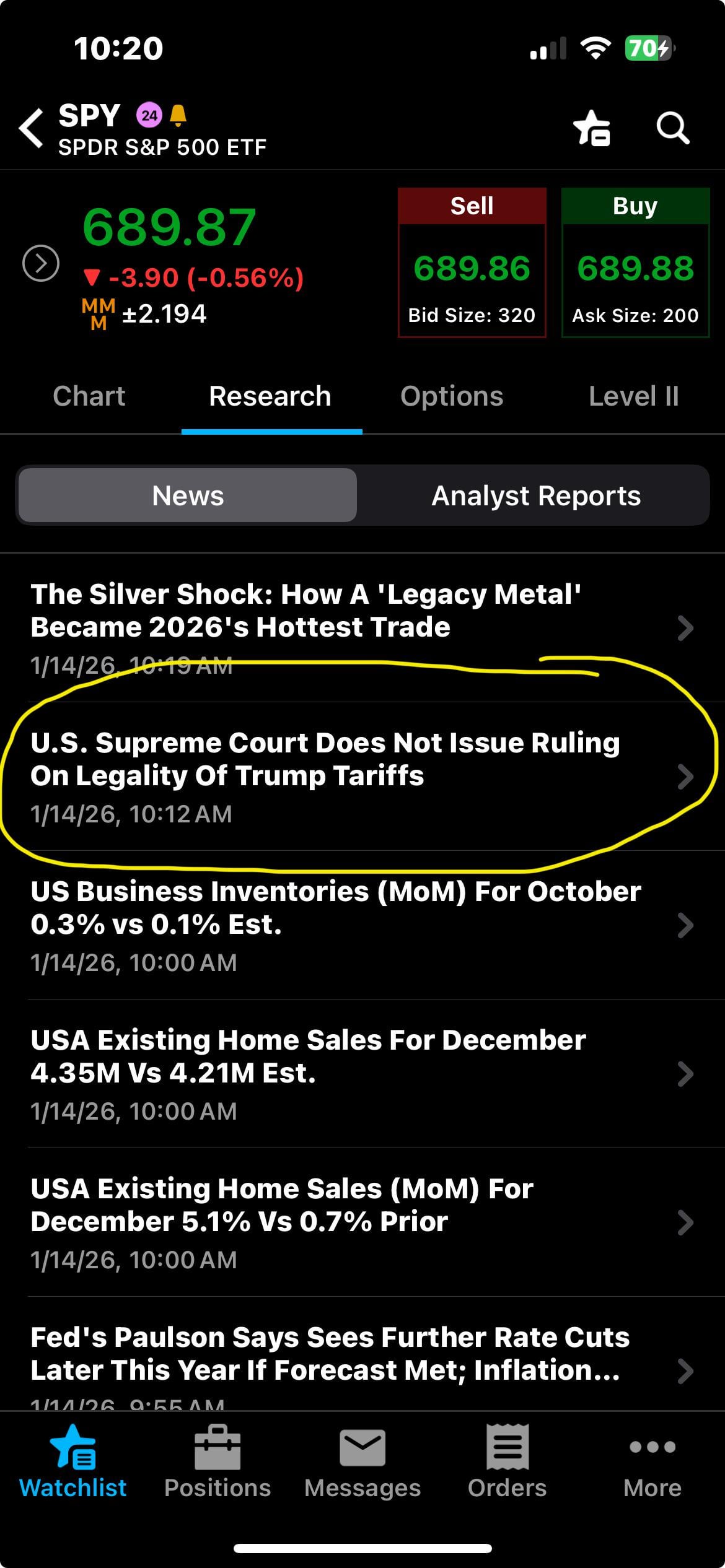The height and width of the screenshot is (1568, 725).
Task: Open the More menu tab
Action: tap(652, 1461)
